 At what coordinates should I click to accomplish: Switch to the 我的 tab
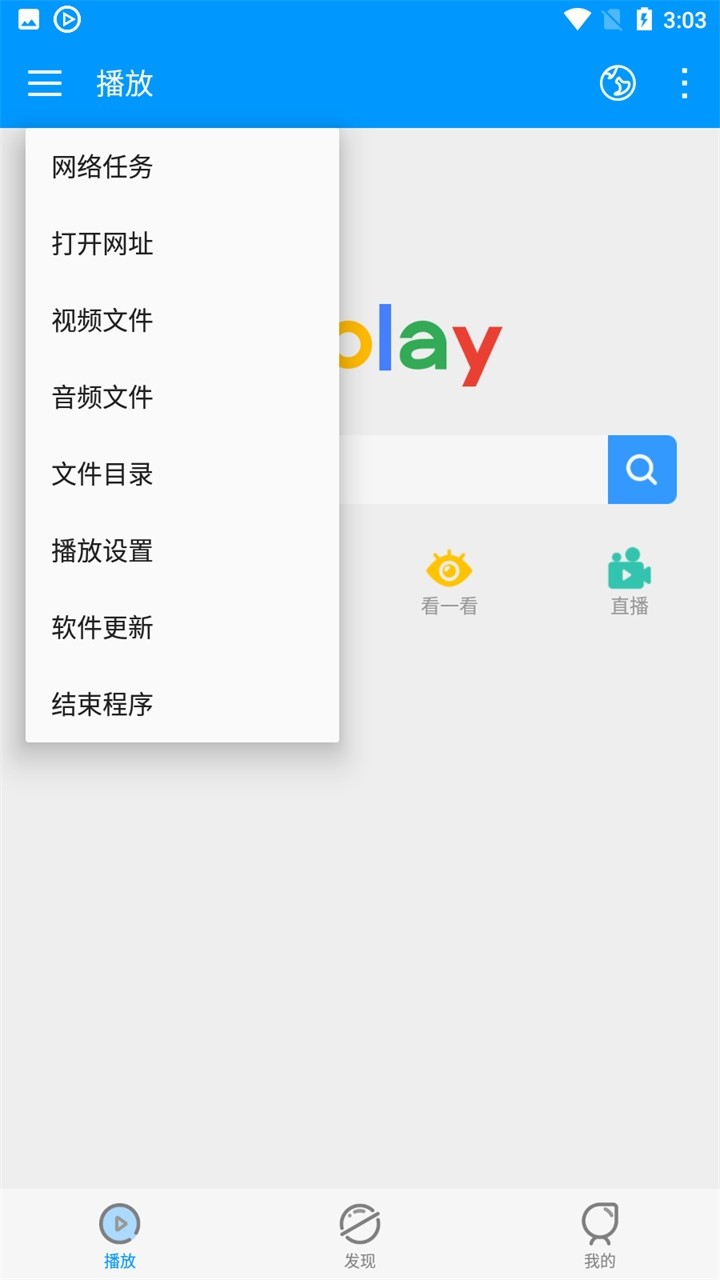pos(600,1236)
